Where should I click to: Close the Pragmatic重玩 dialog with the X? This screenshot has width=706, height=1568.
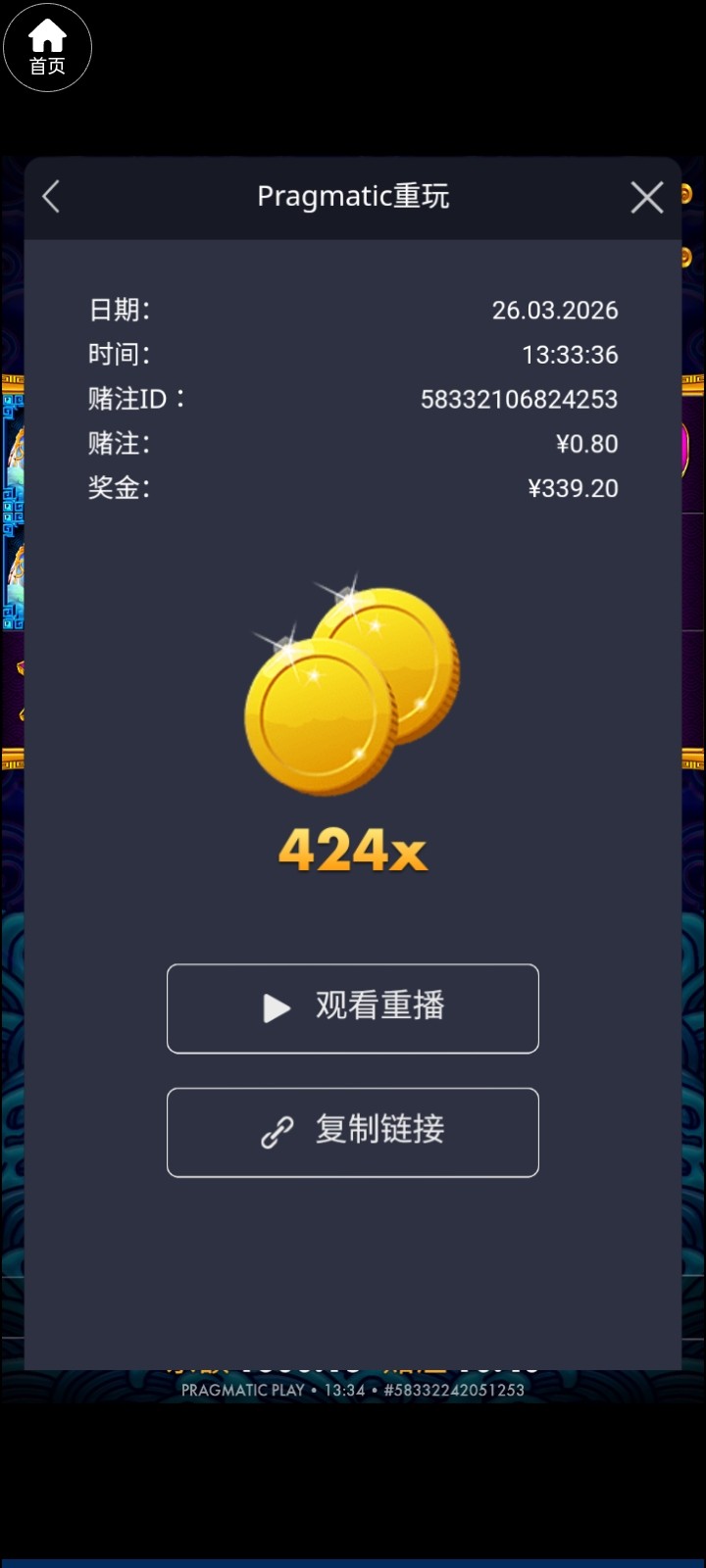[x=646, y=196]
